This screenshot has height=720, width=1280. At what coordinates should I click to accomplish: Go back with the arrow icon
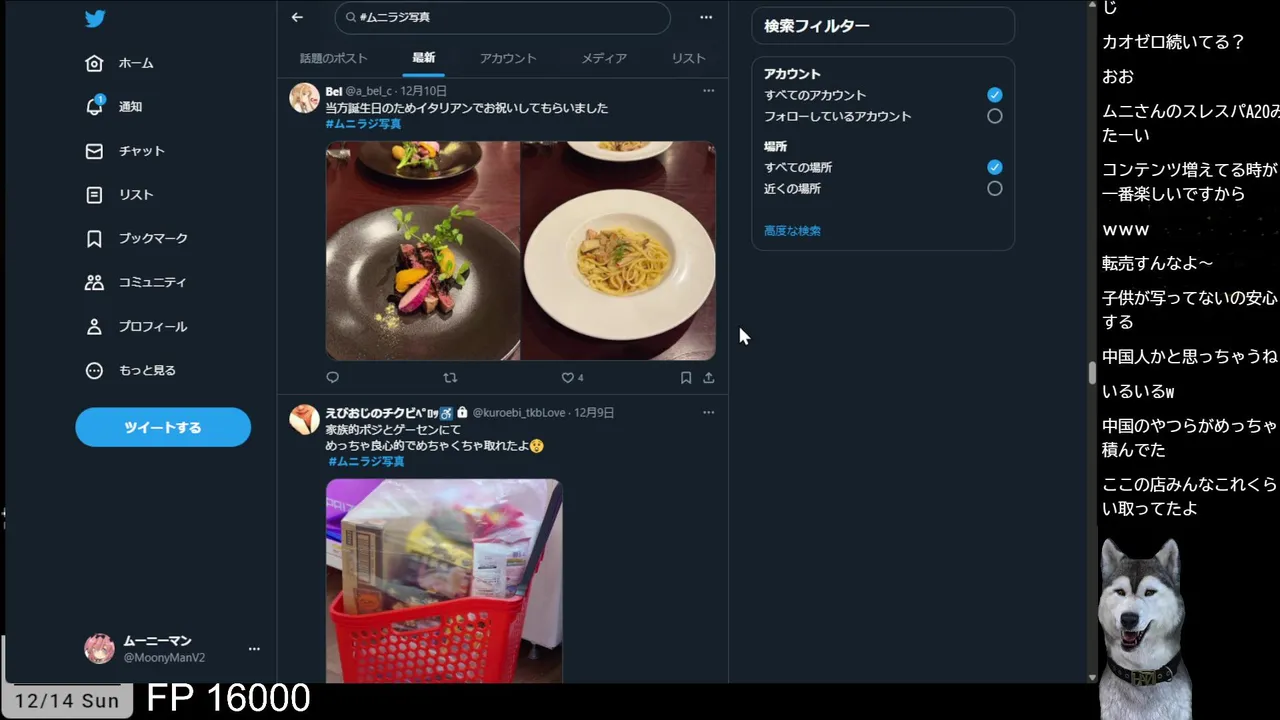(297, 17)
